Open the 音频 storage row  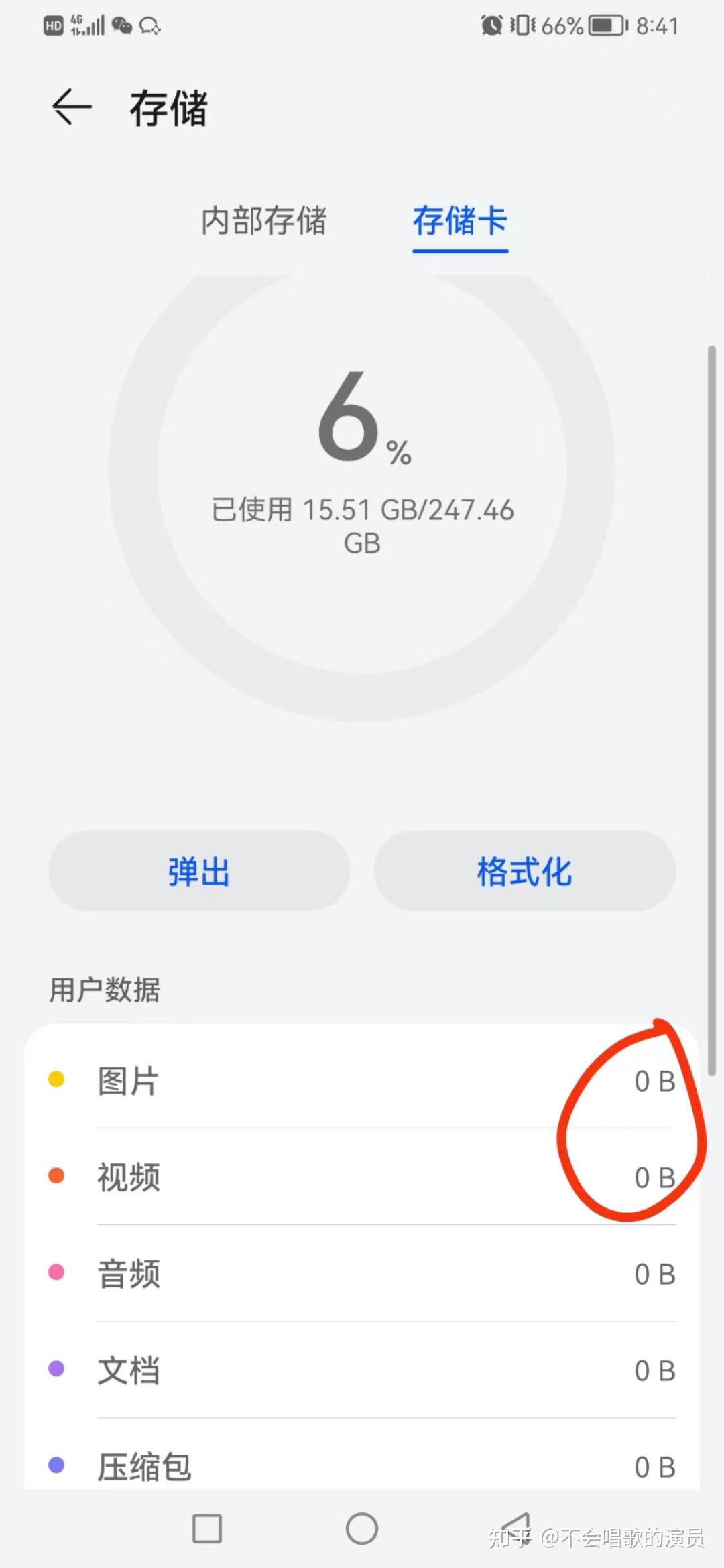tap(362, 1273)
